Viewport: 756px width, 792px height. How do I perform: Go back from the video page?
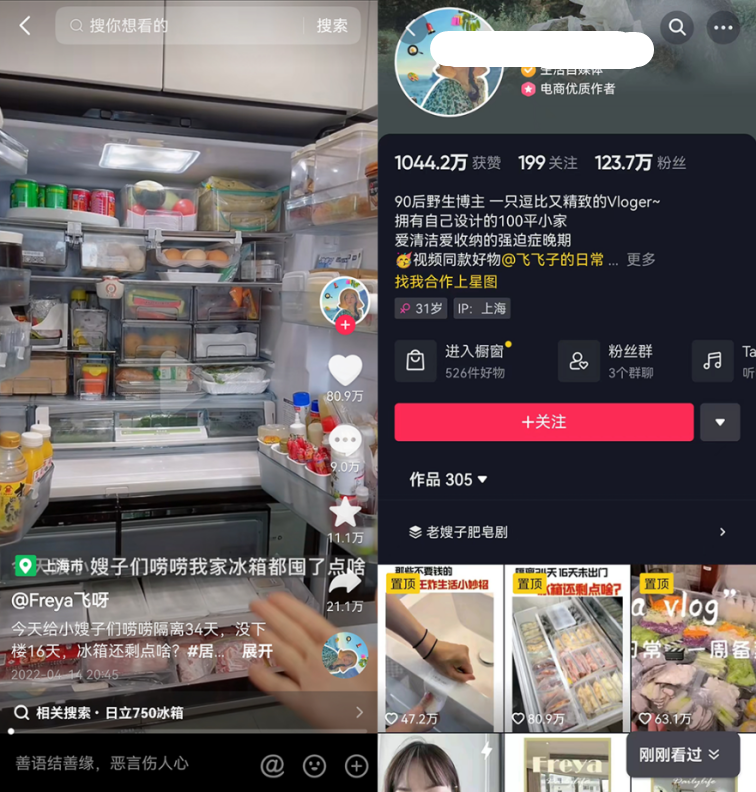[25, 26]
